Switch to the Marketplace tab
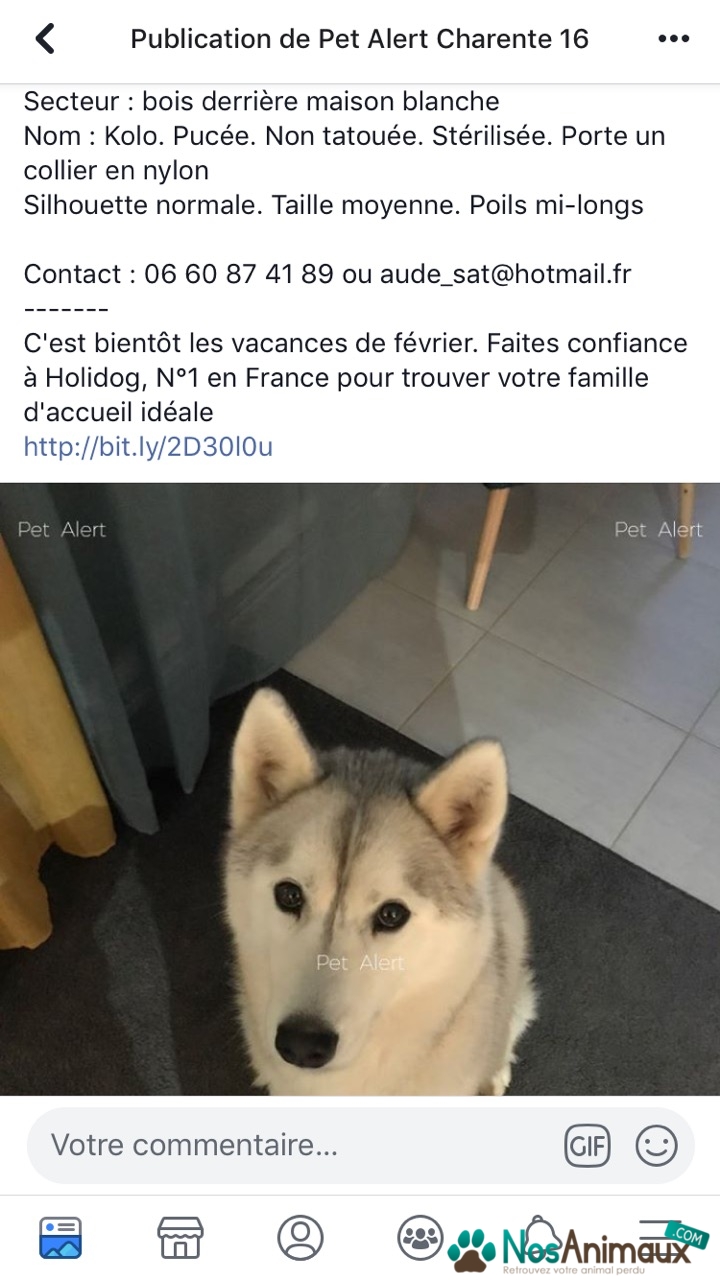 click(x=180, y=1238)
